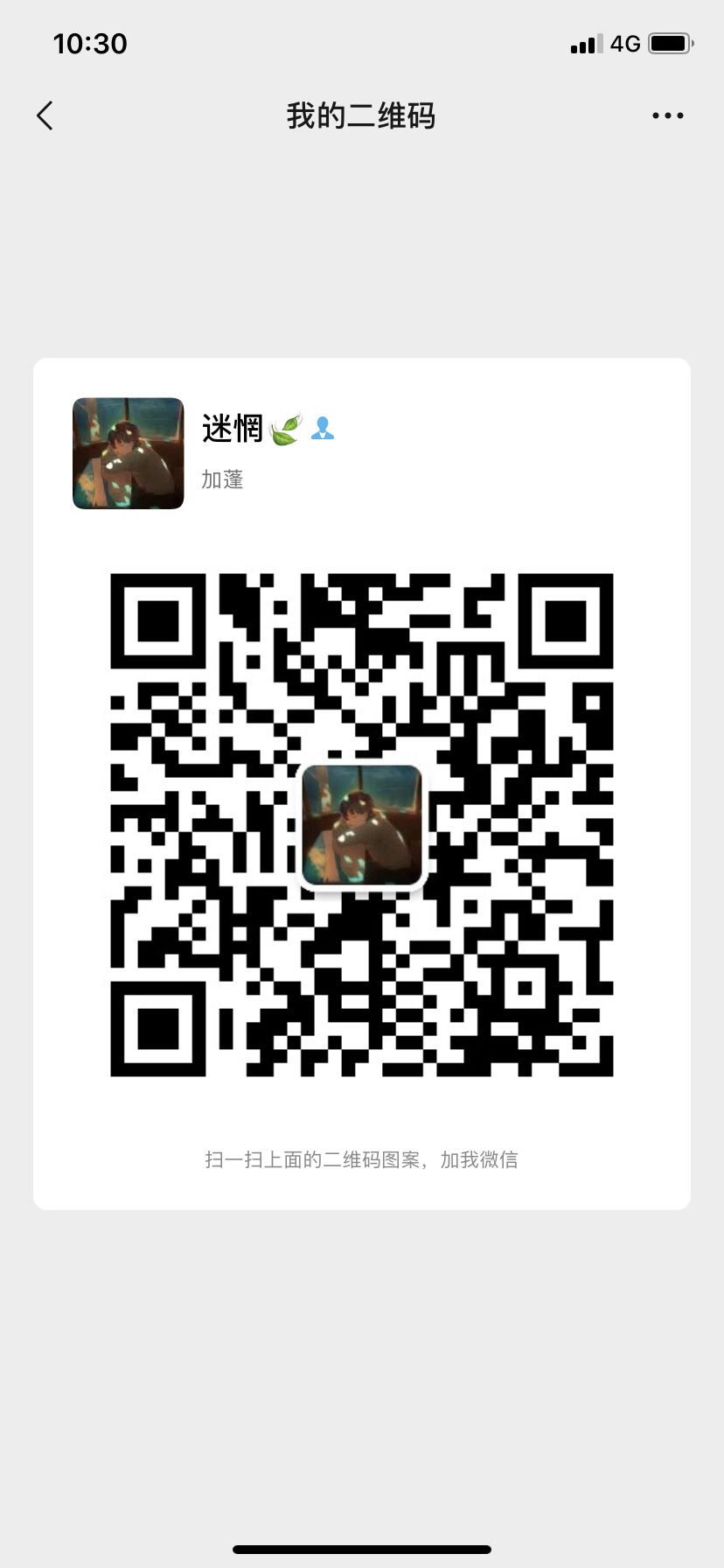
Task: Tap the 我的二维码 title
Action: point(361,115)
